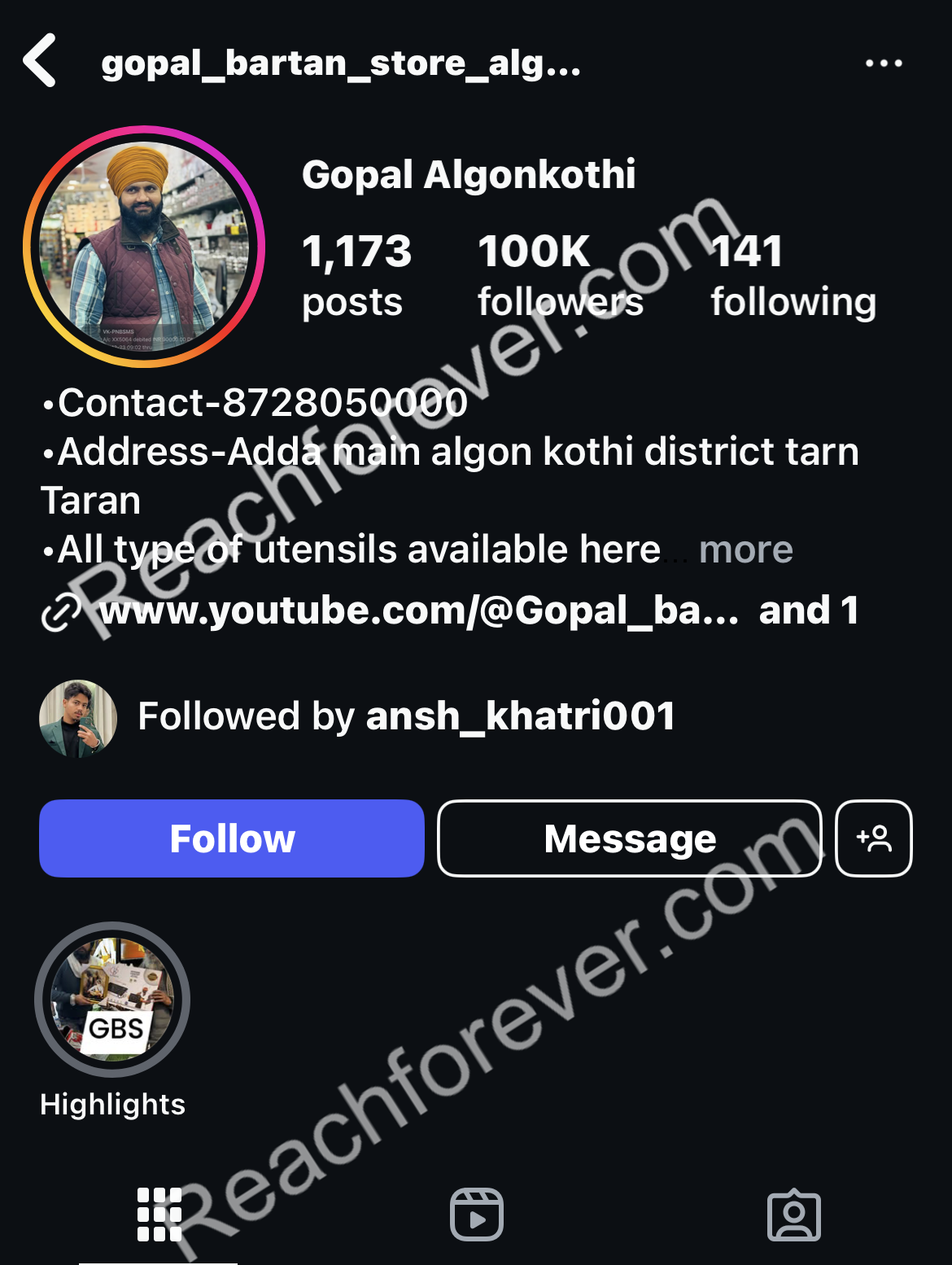Switch to the tagged photos tab
This screenshot has width=952, height=1265.
(793, 1215)
